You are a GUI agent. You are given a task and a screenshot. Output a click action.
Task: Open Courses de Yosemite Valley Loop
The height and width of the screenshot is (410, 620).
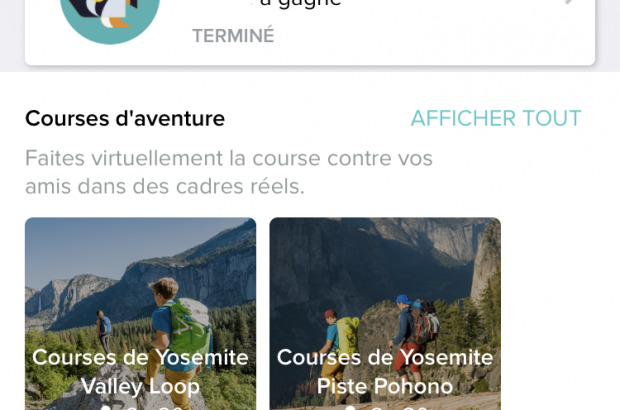[140, 315]
